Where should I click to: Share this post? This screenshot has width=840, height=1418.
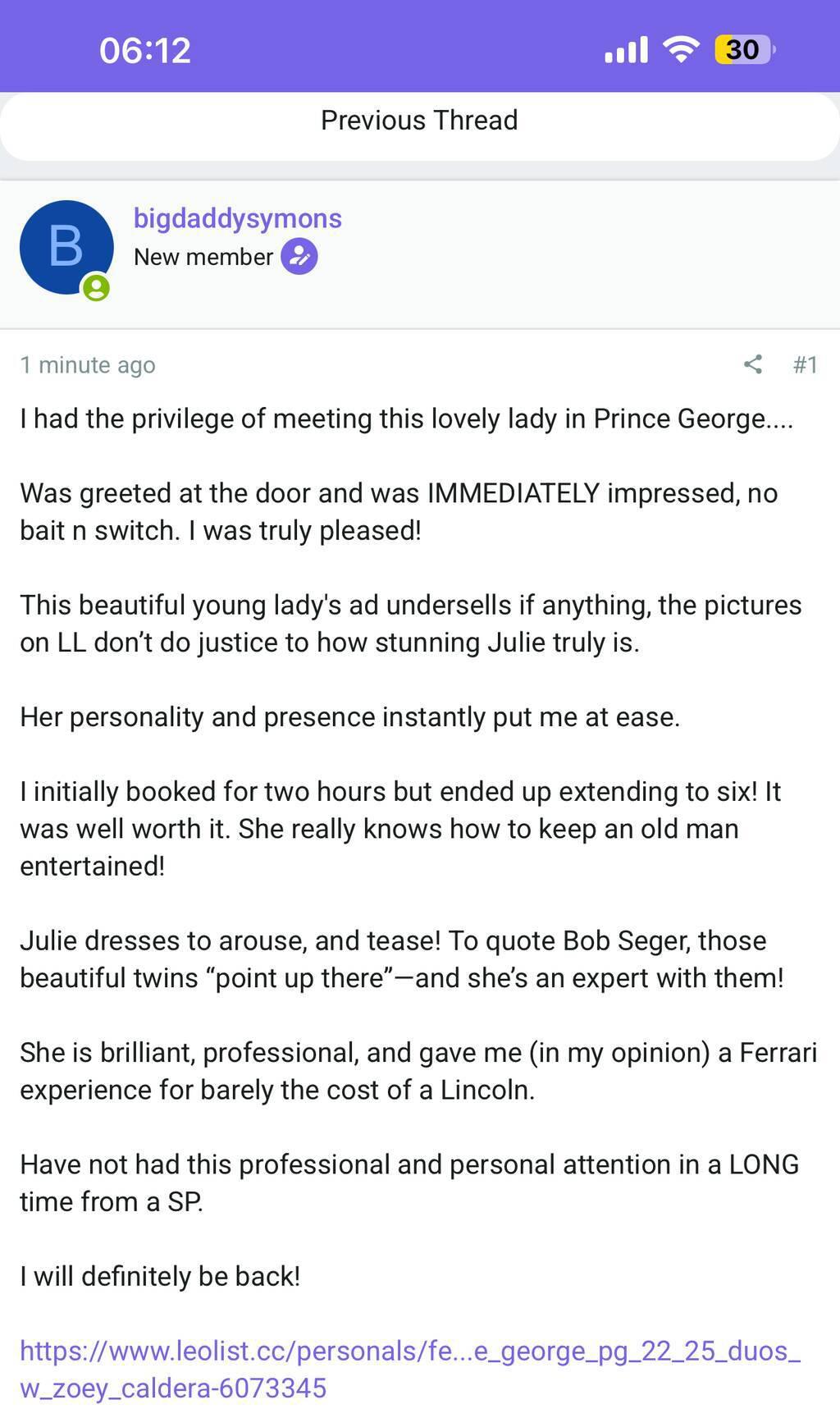752,364
